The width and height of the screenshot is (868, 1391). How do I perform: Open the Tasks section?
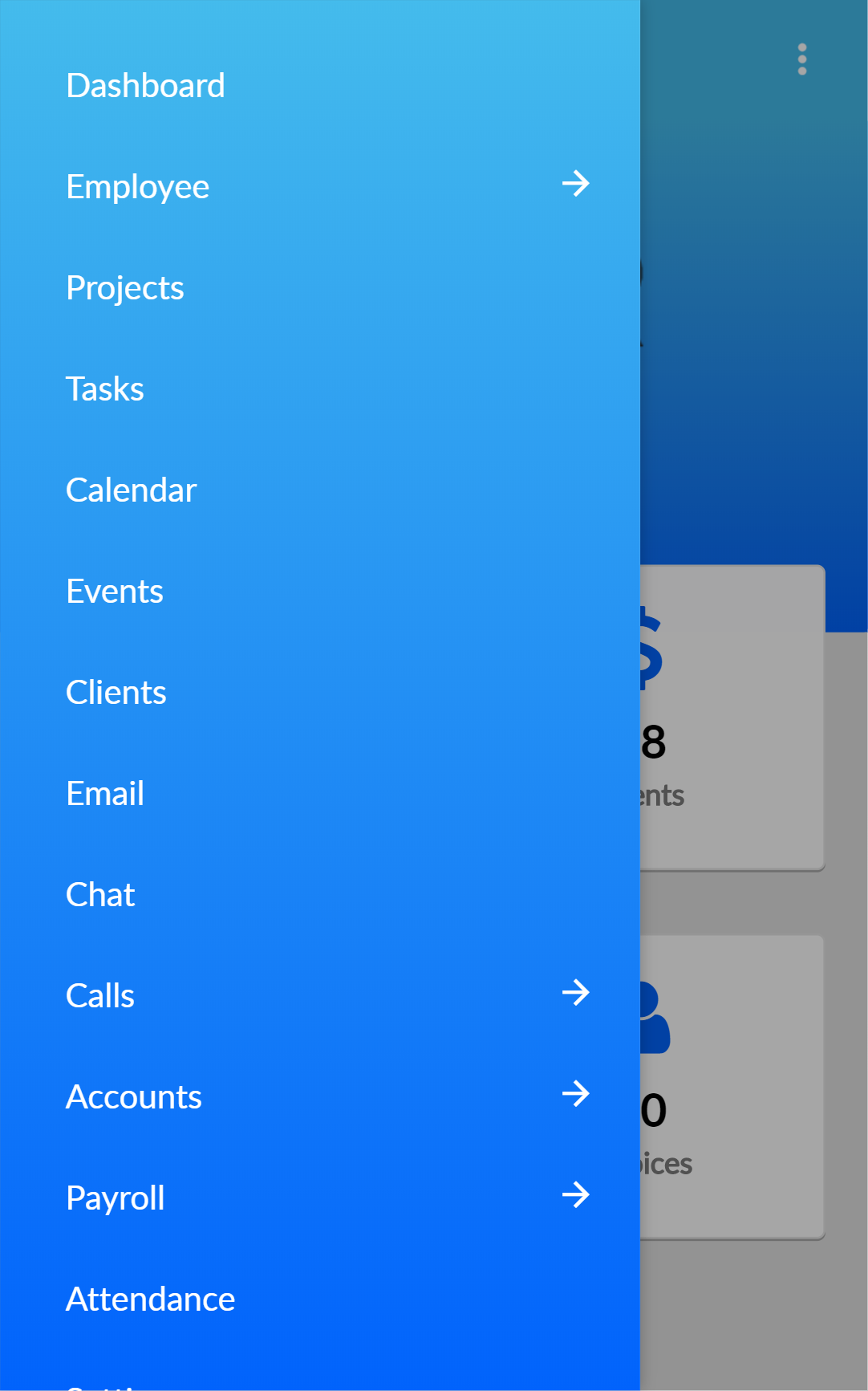(x=105, y=388)
